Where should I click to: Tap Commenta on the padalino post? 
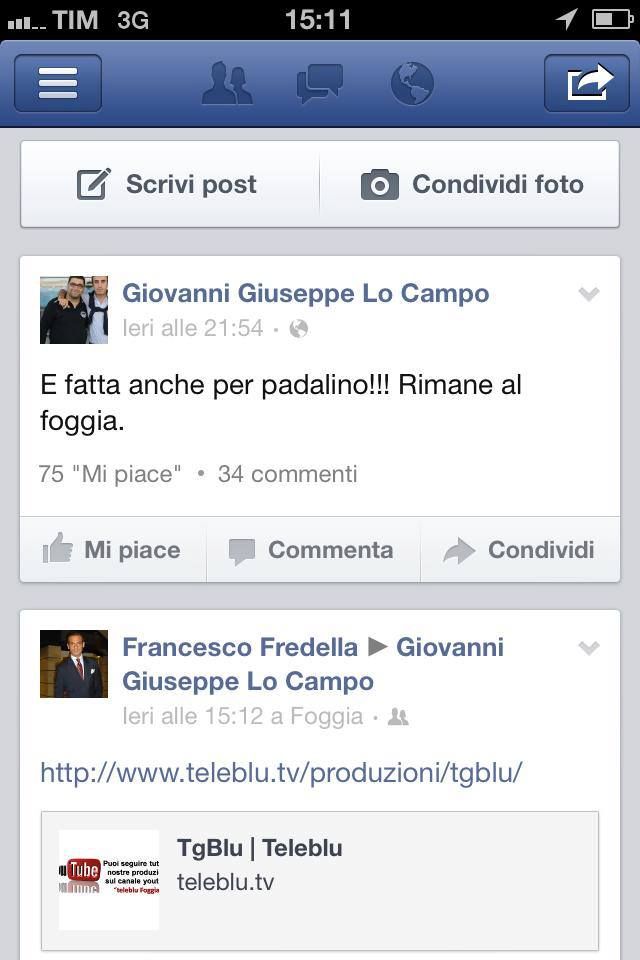coord(312,550)
